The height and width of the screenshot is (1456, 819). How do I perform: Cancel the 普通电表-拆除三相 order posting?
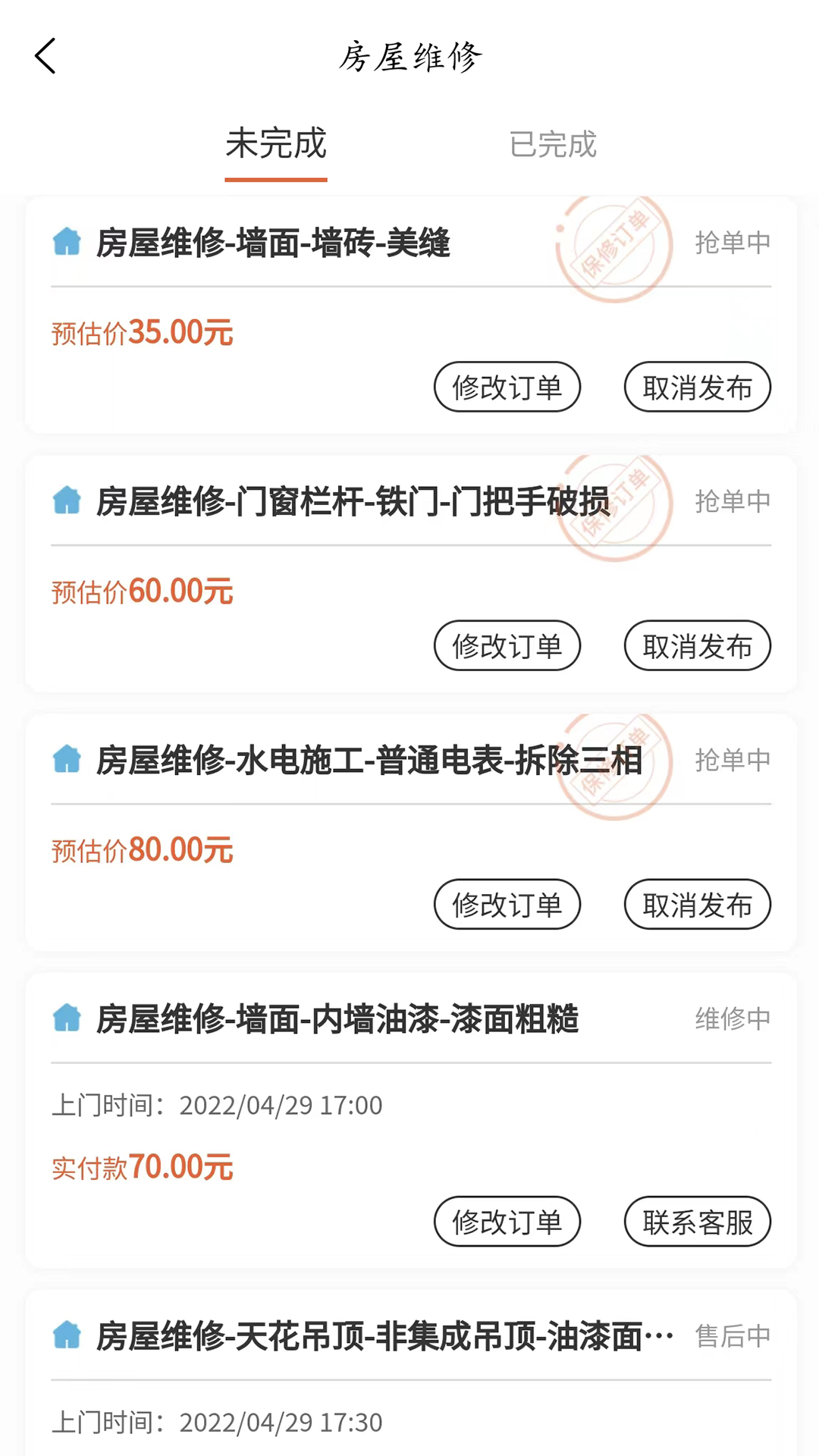697,905
